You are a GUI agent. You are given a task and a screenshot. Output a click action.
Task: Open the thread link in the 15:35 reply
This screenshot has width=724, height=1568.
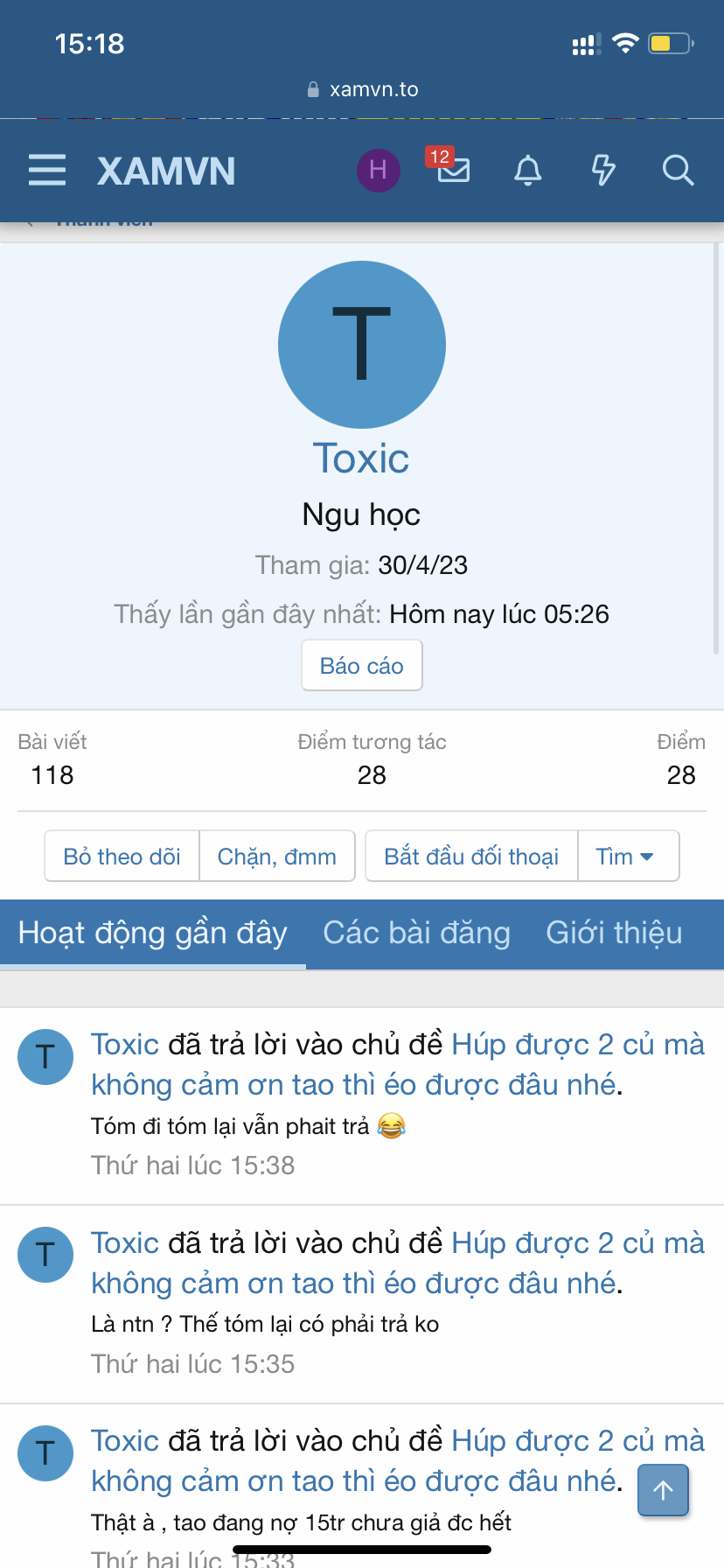pos(354,1284)
